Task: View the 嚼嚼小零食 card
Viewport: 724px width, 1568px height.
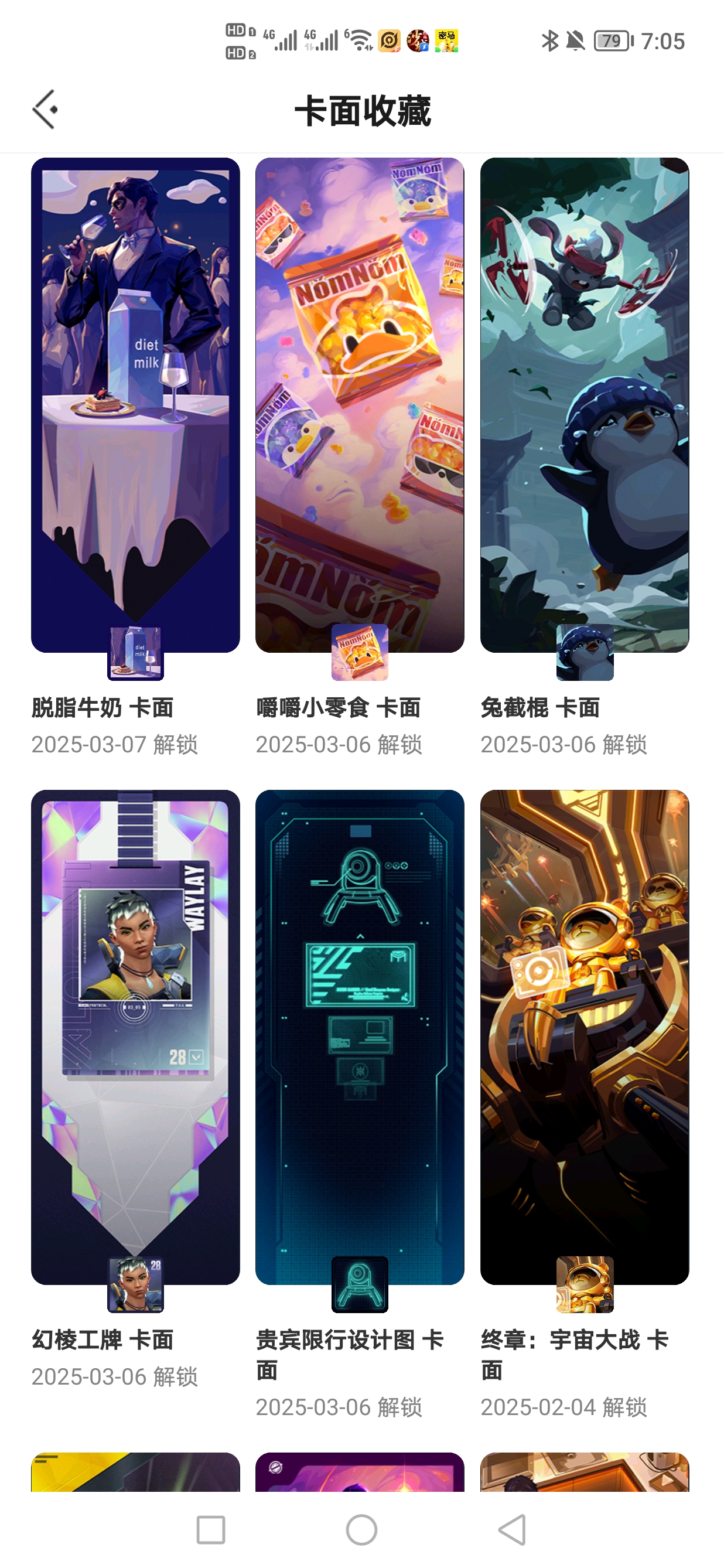Action: [360, 405]
